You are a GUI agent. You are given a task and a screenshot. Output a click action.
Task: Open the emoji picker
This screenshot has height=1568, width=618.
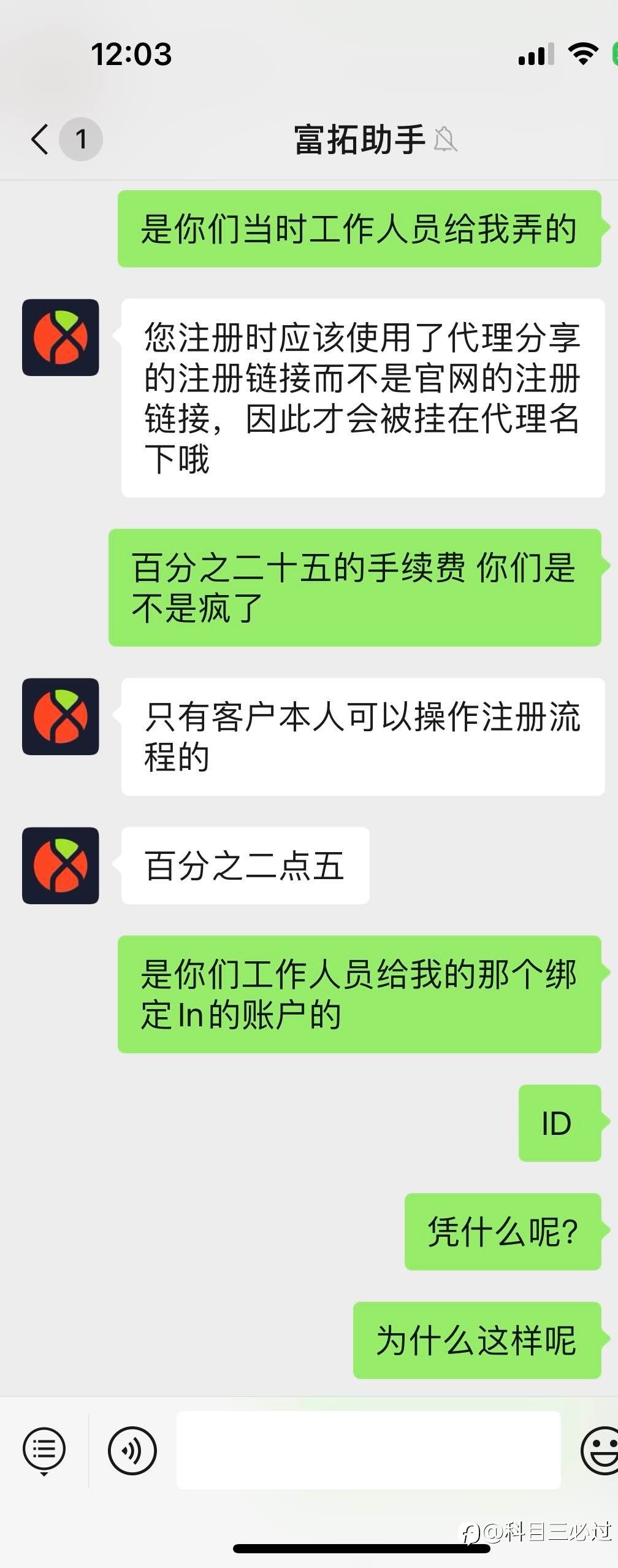(x=599, y=1450)
